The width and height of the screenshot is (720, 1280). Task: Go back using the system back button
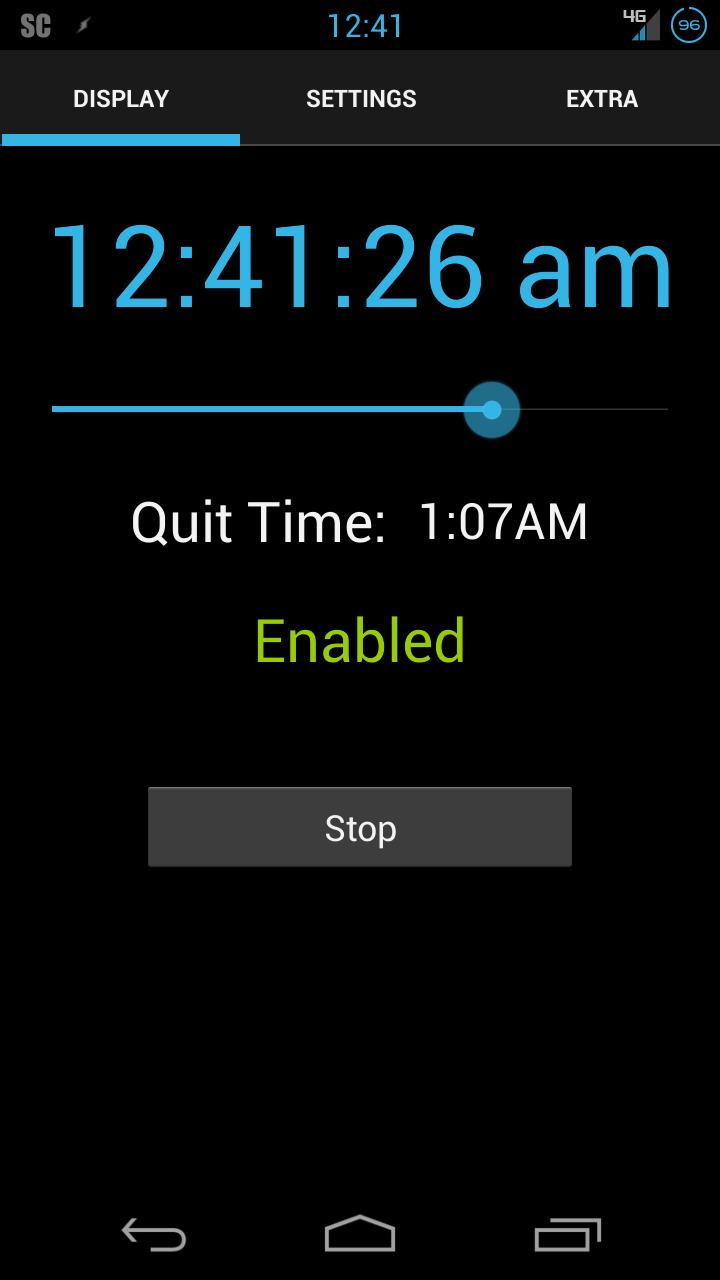(x=154, y=1234)
